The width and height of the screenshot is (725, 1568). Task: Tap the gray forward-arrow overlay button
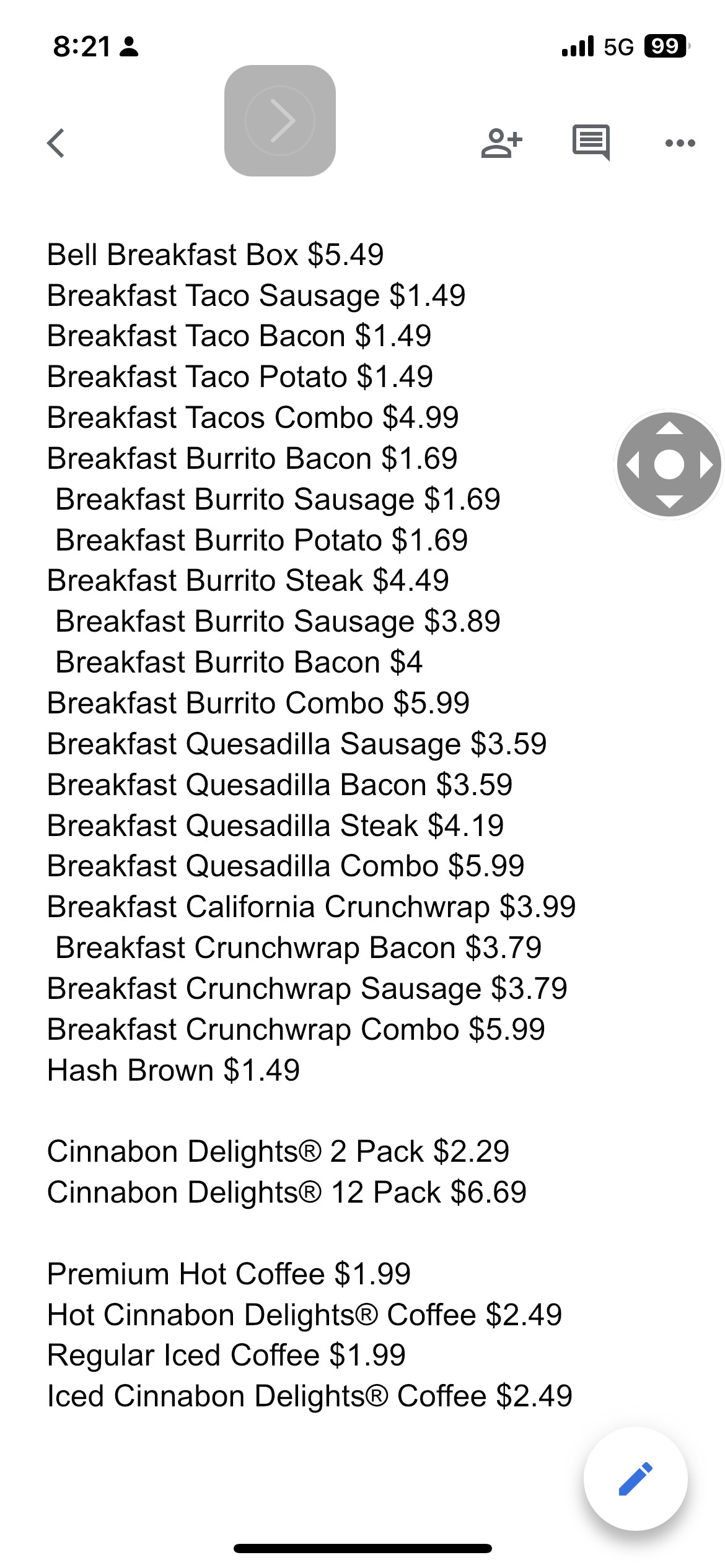[x=280, y=121]
